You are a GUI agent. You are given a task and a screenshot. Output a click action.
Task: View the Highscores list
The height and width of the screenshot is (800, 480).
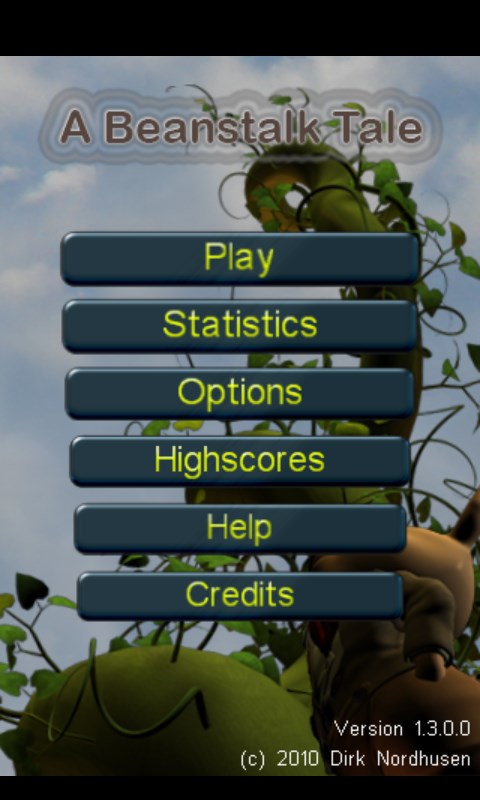click(x=240, y=460)
